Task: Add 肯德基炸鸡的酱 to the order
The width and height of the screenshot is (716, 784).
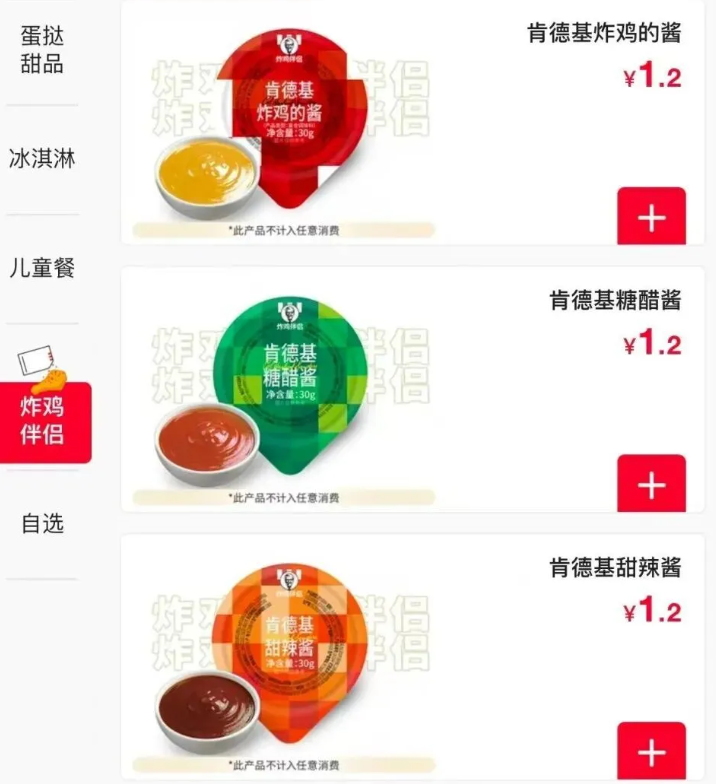Action: [651, 216]
